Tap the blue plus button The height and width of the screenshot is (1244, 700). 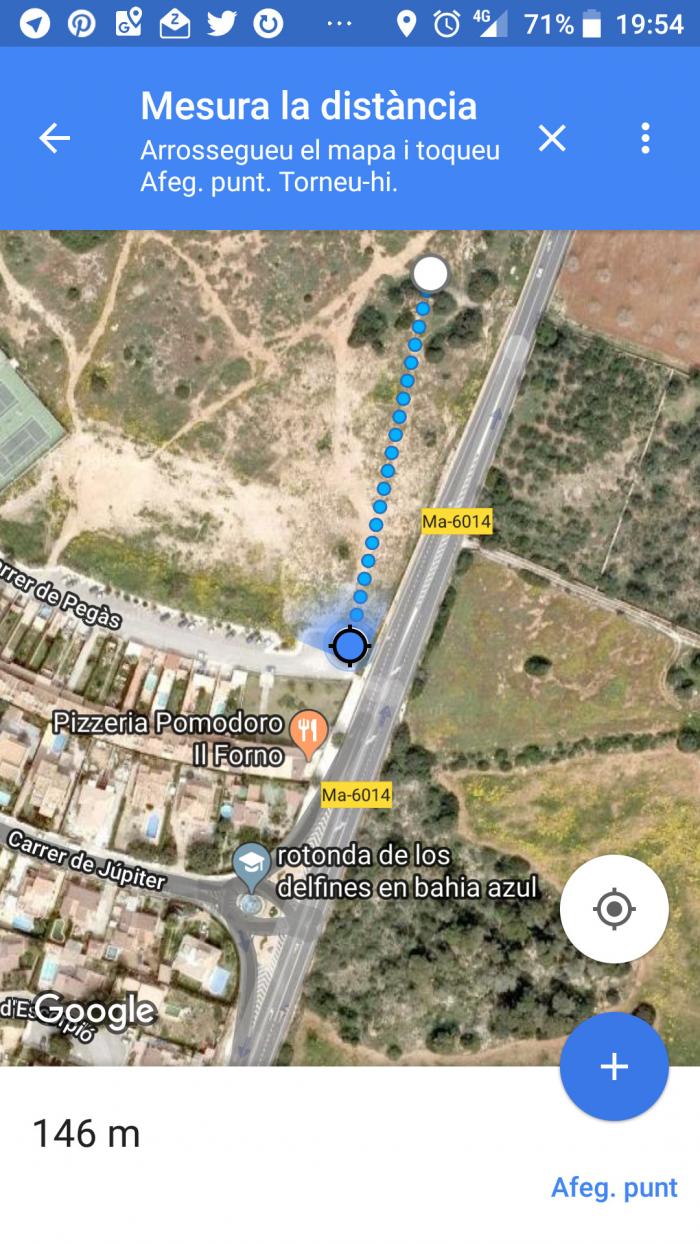(x=614, y=1066)
